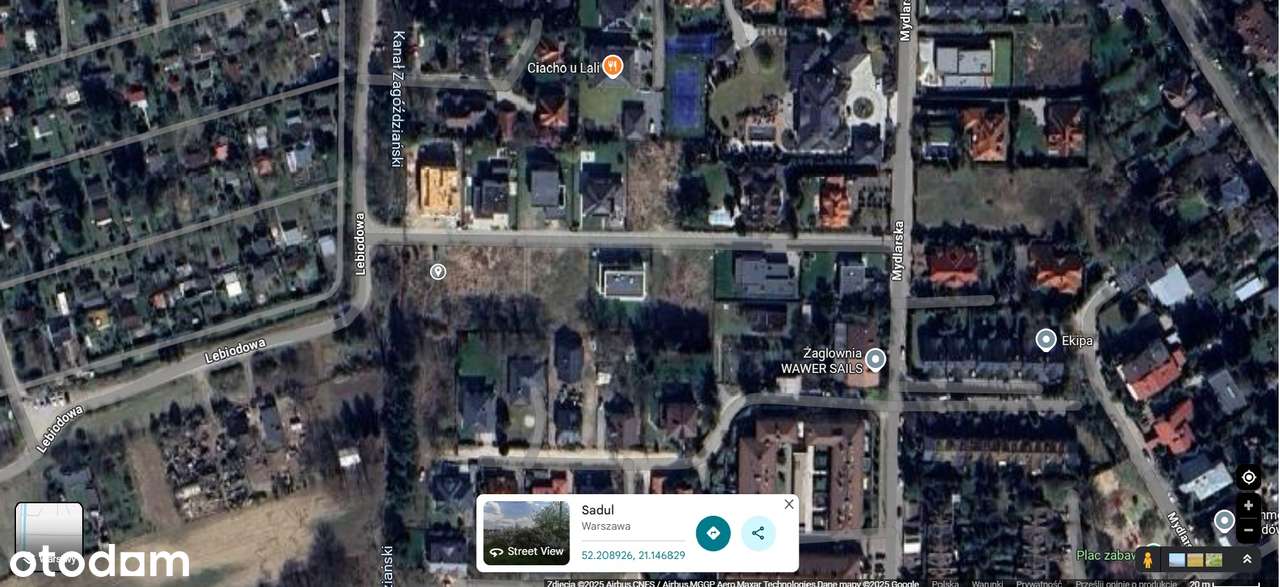Zoom out of the map
Image resolution: width=1280 pixels, height=587 pixels.
[1248, 530]
